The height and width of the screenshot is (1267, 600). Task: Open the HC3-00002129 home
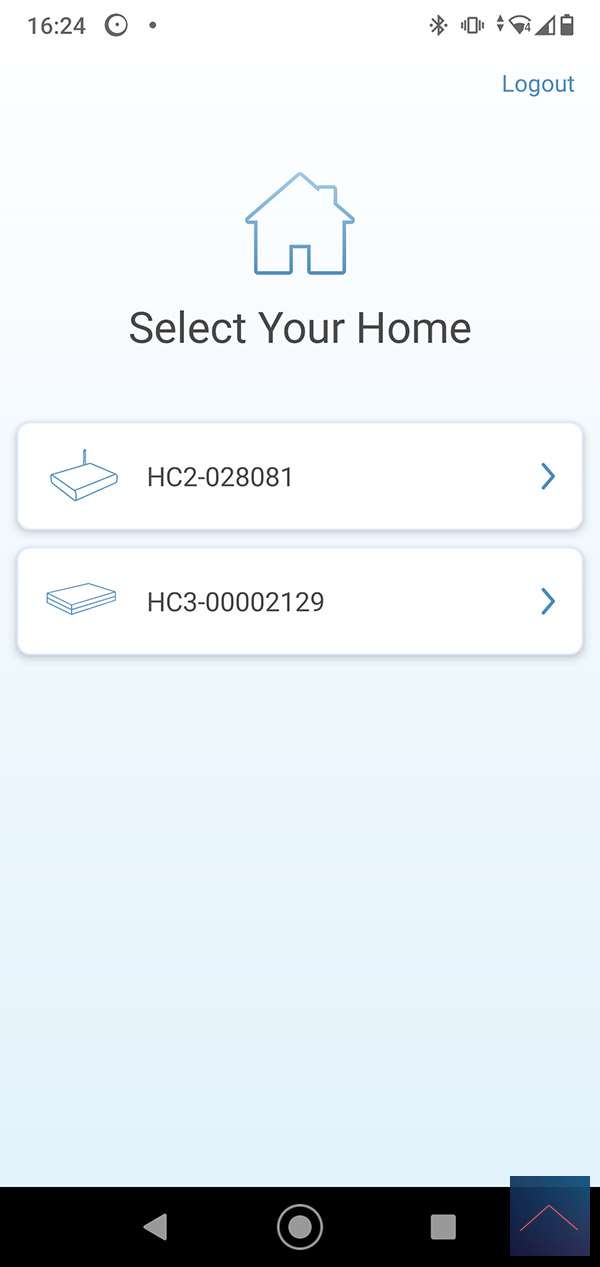pos(300,601)
